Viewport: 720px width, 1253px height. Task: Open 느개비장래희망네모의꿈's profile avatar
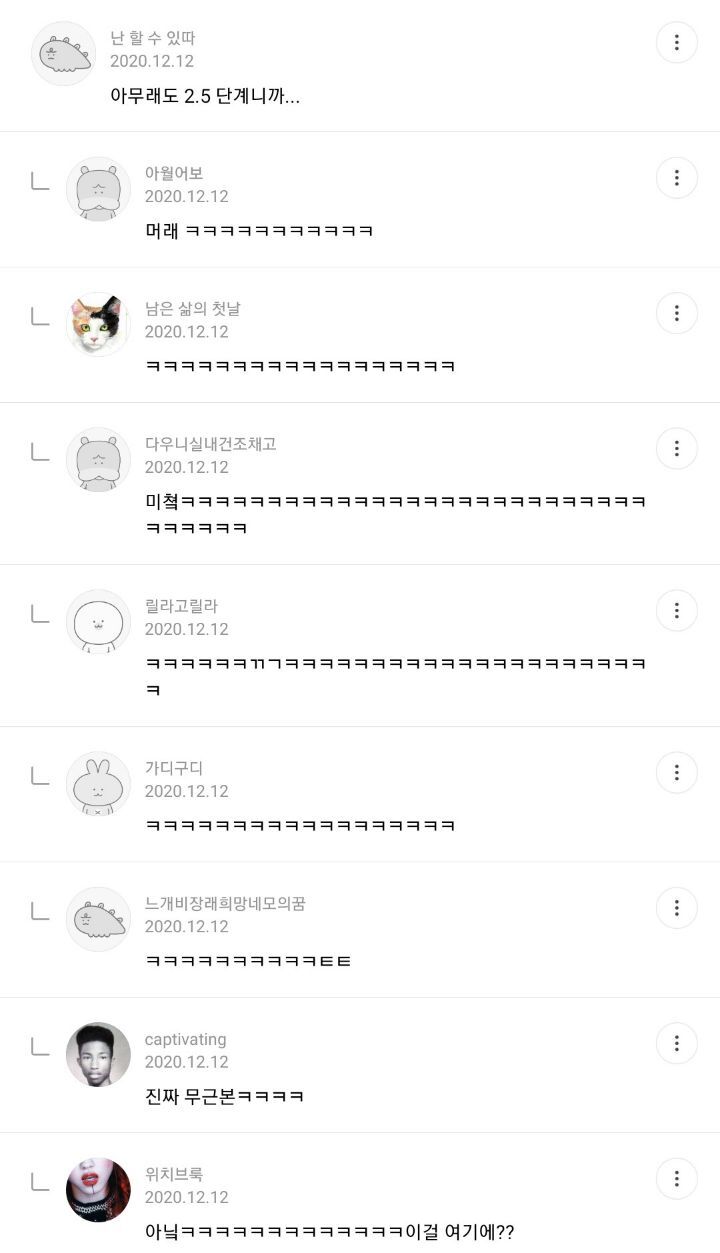coord(98,919)
